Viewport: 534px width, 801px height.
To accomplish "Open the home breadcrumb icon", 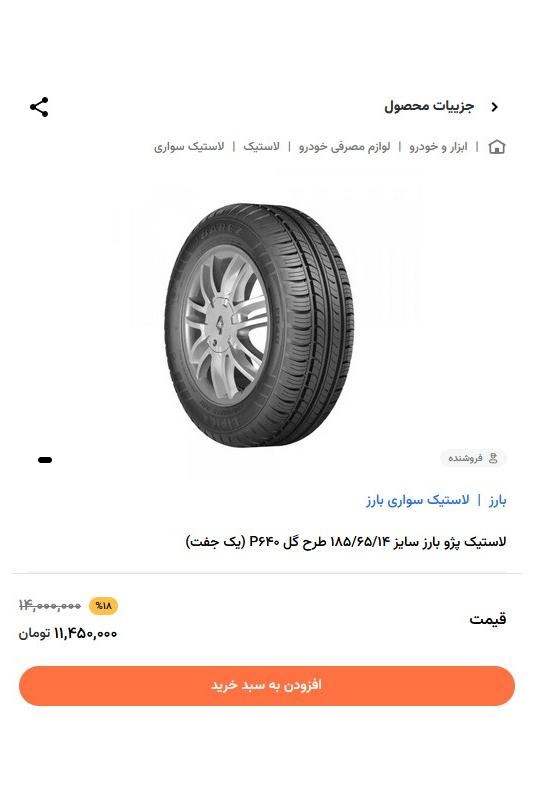I will (x=497, y=147).
